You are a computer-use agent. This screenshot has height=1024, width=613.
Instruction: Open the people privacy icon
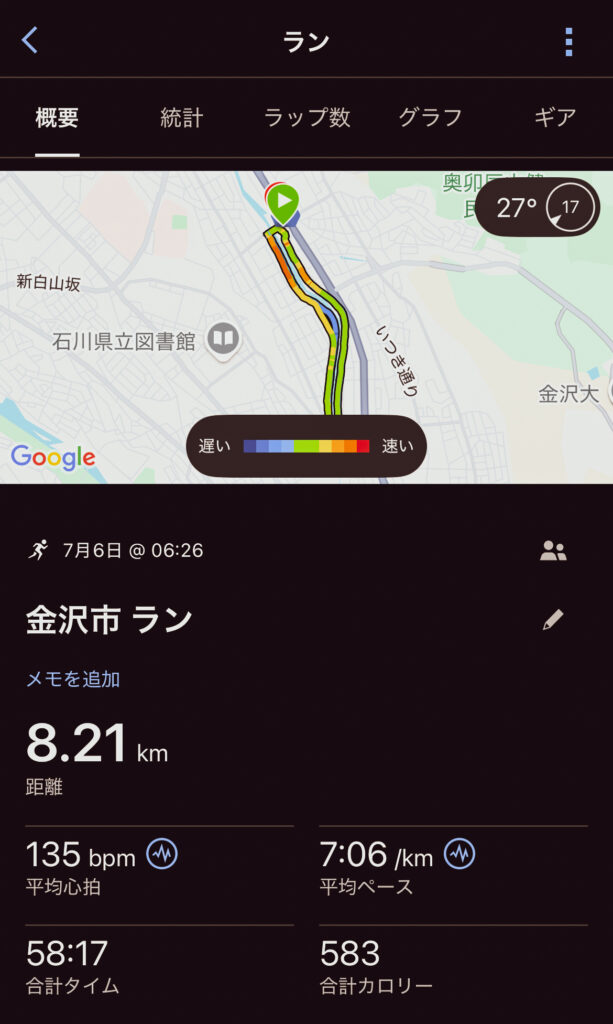(x=553, y=550)
